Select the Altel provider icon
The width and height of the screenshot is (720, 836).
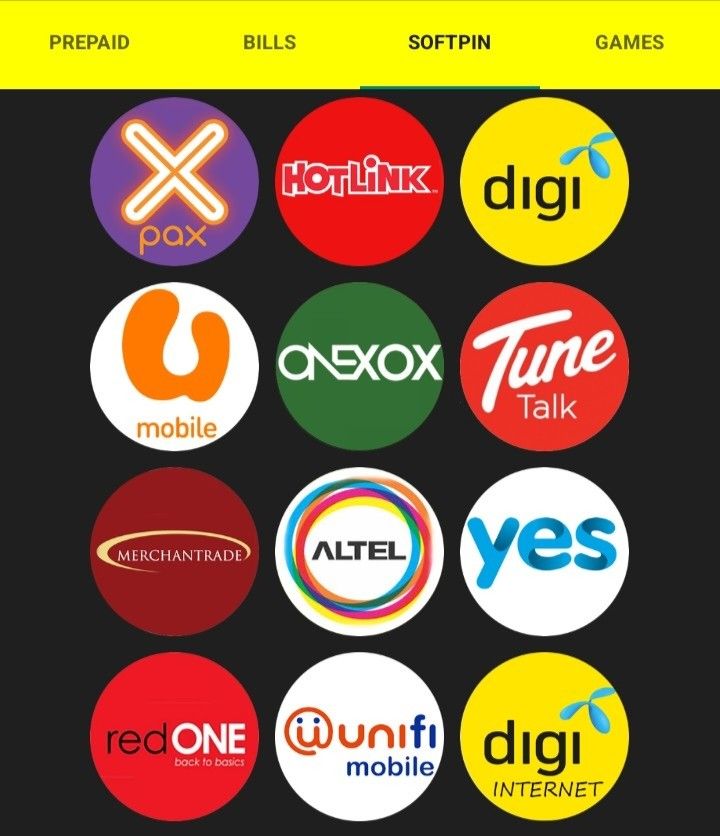358,549
